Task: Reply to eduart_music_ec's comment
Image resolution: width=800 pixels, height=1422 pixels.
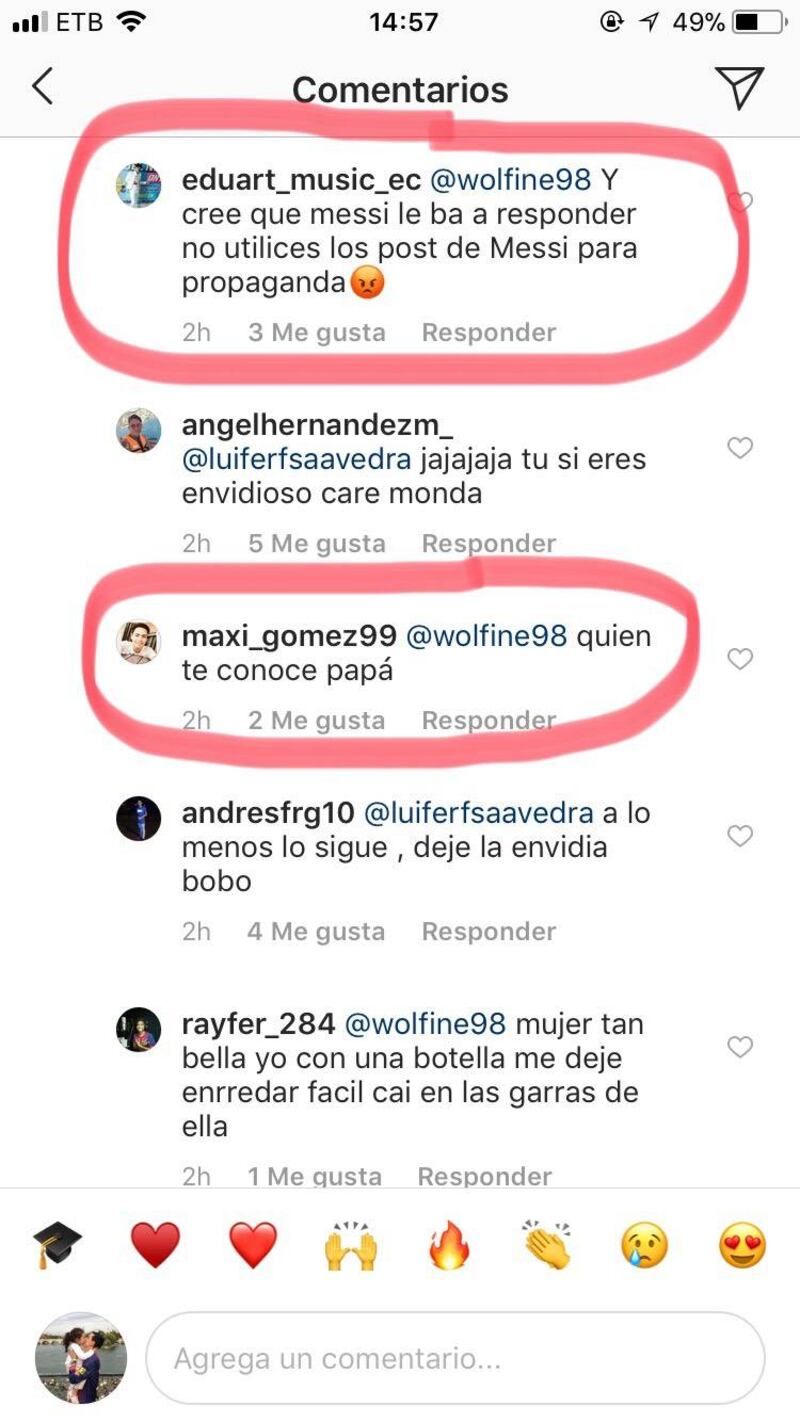Action: click(488, 332)
